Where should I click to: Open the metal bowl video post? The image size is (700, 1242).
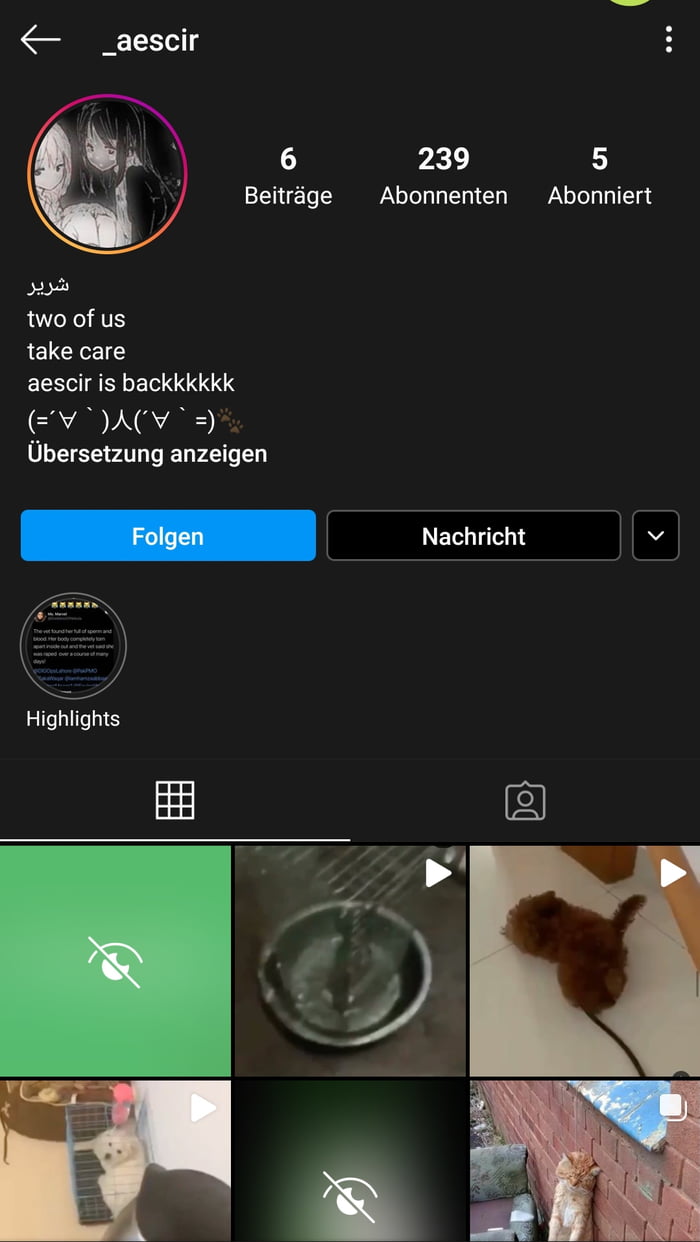349,960
